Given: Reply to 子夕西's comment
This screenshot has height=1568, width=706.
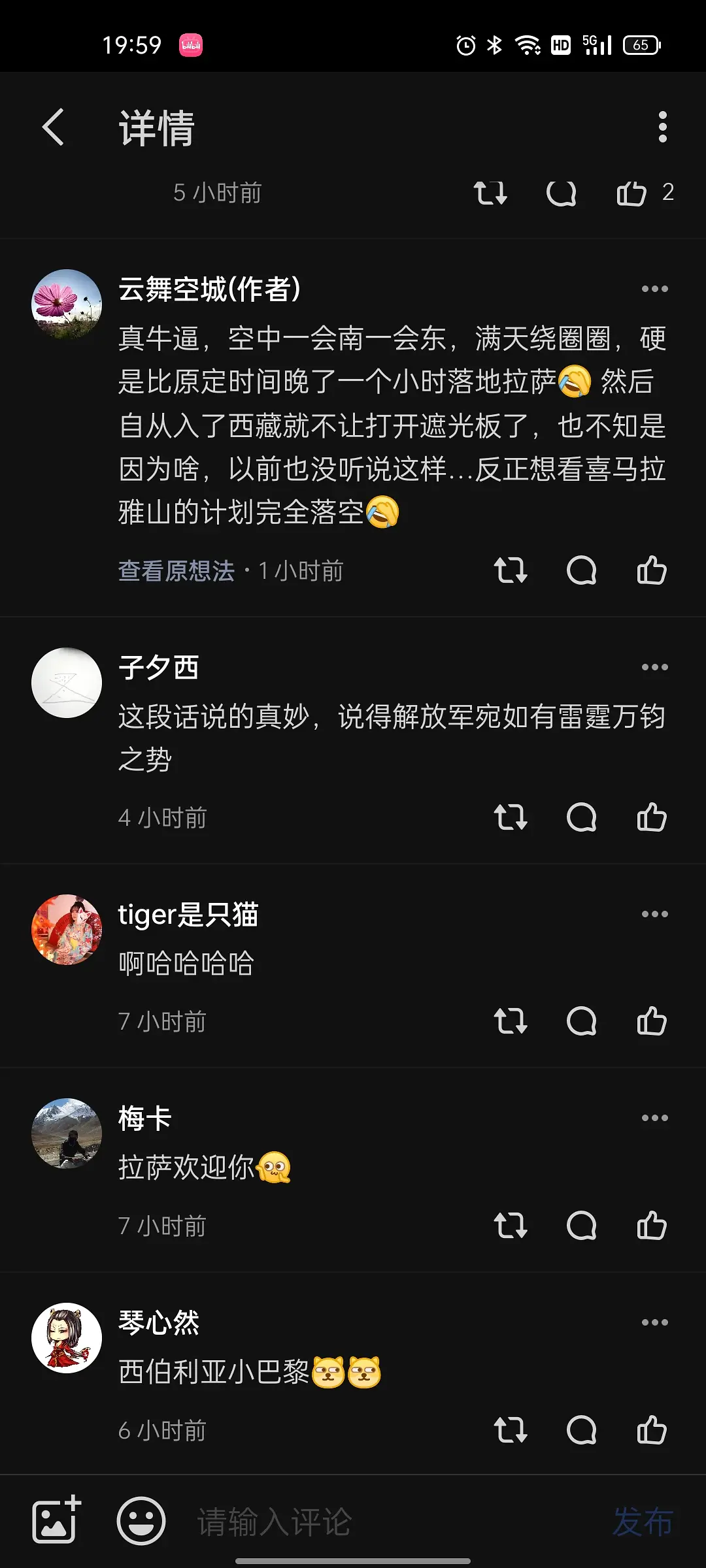Looking at the screenshot, I should [581, 817].
